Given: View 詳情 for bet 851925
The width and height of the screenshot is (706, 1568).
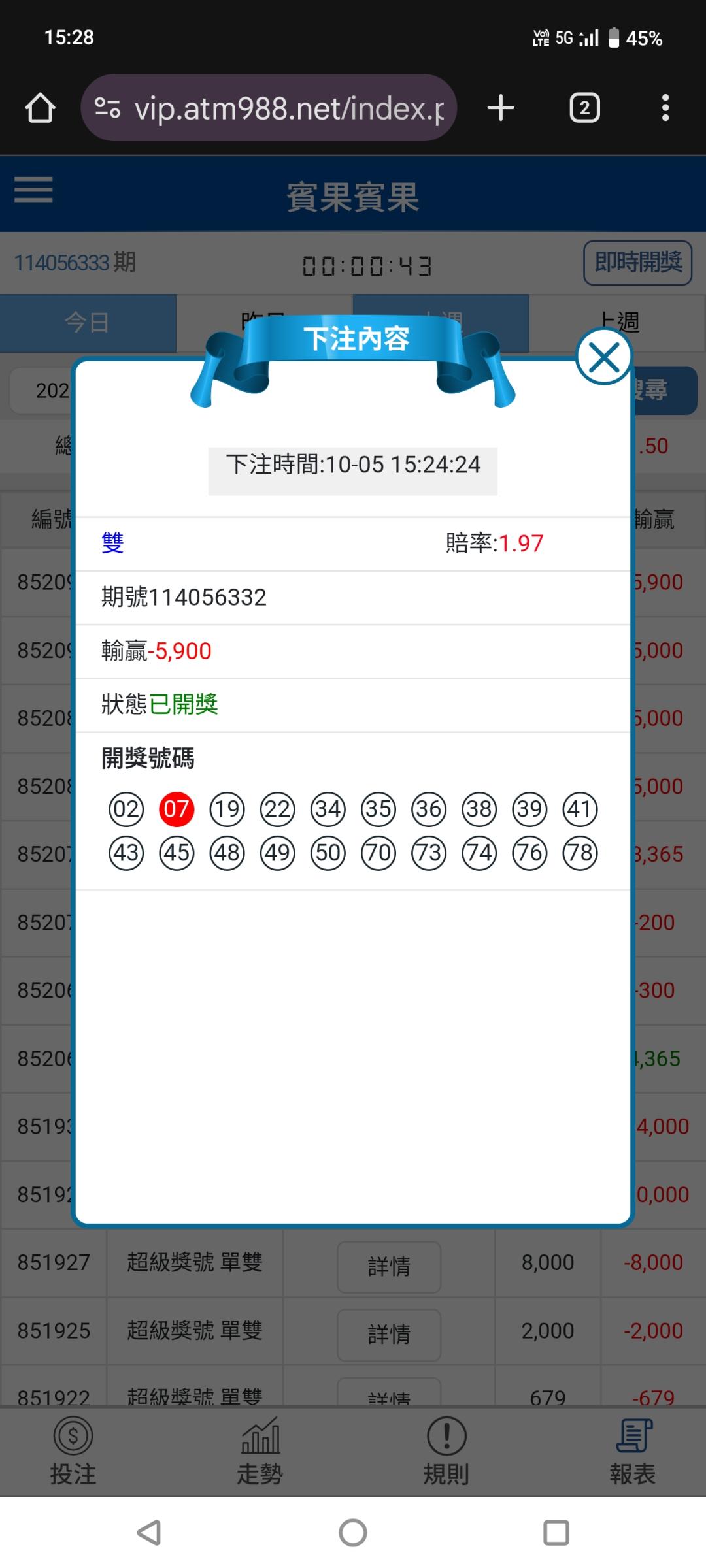Looking at the screenshot, I should tap(389, 1334).
